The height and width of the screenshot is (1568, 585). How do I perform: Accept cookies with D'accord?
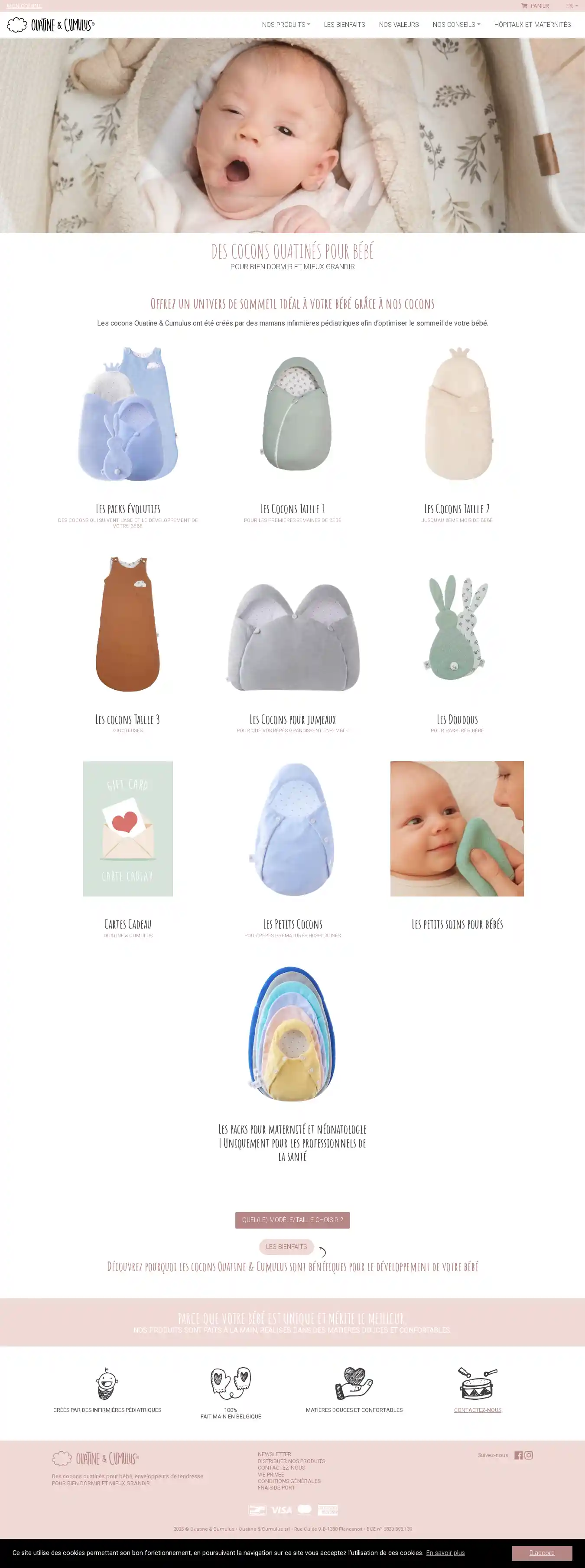[541, 1553]
